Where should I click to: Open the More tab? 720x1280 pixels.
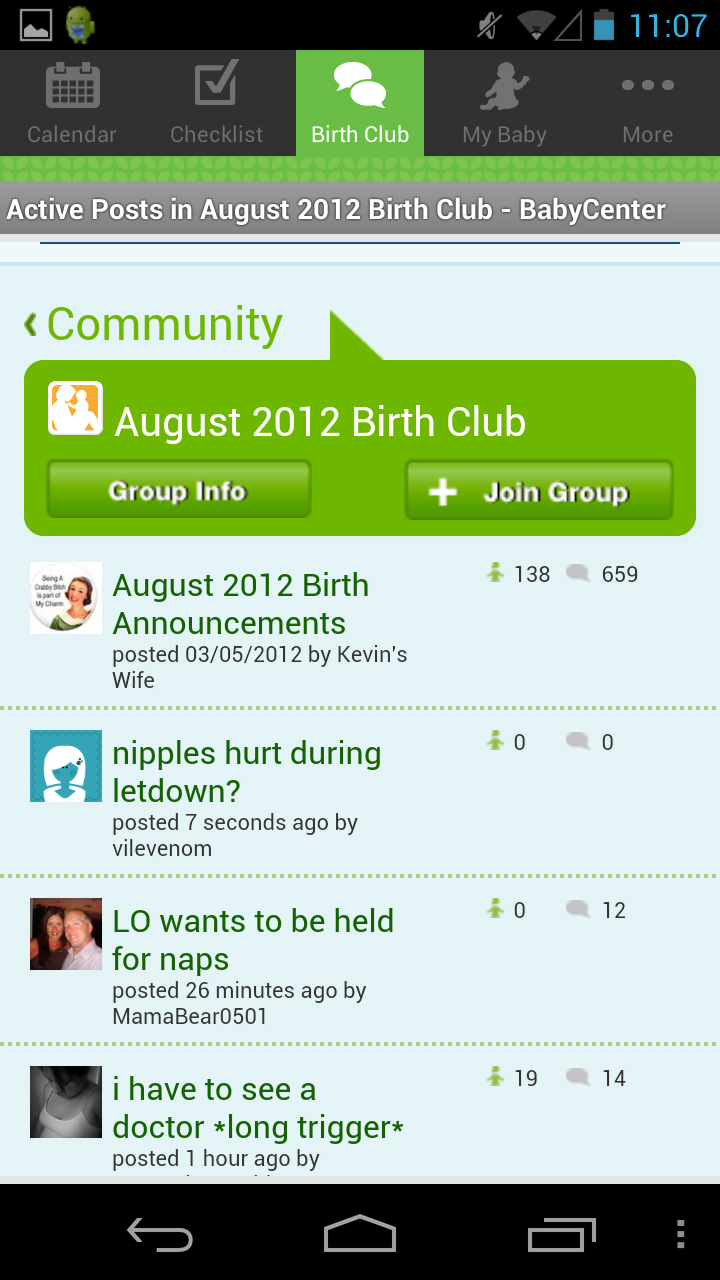[x=648, y=104]
